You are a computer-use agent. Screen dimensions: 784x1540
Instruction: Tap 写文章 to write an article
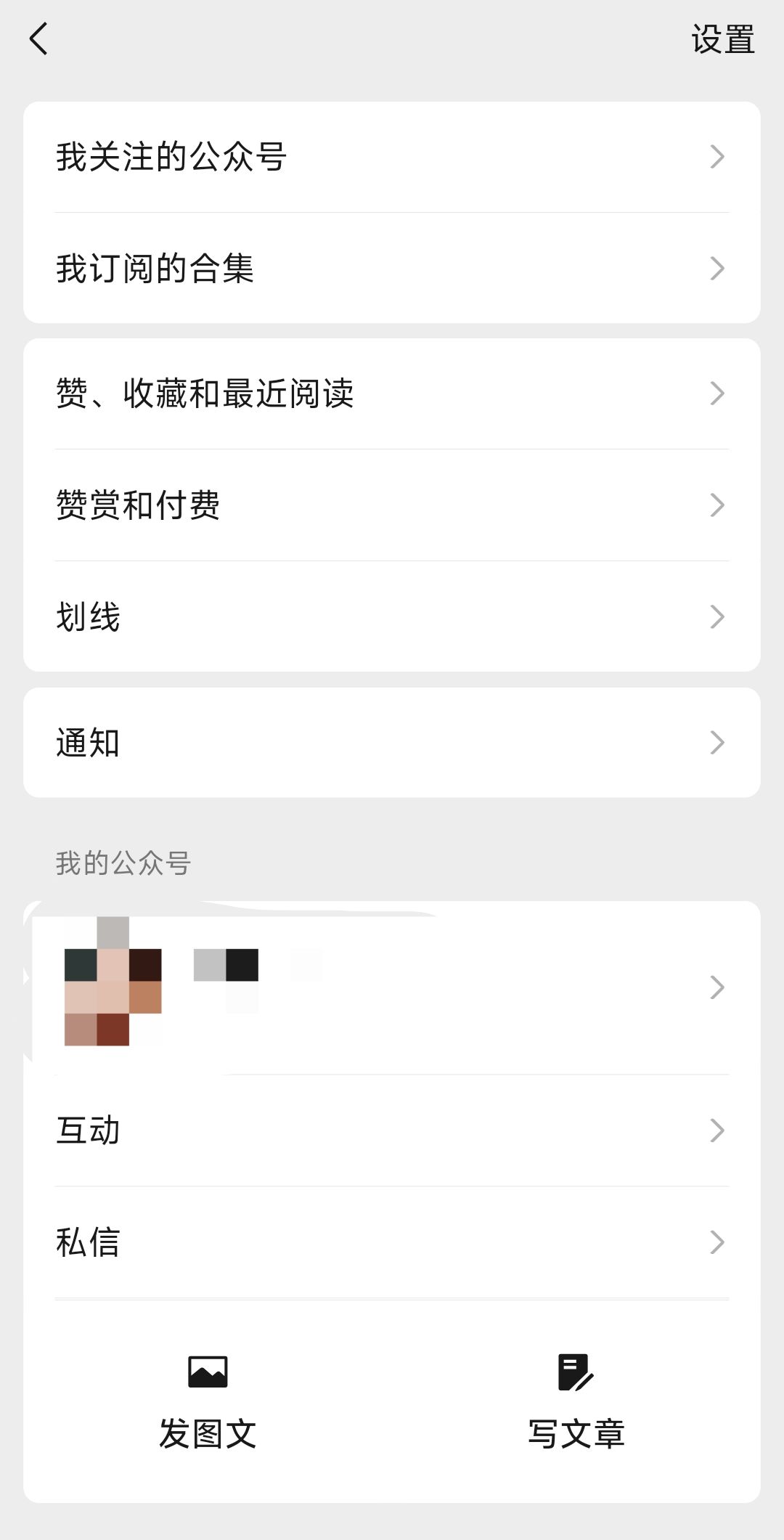coord(576,1401)
